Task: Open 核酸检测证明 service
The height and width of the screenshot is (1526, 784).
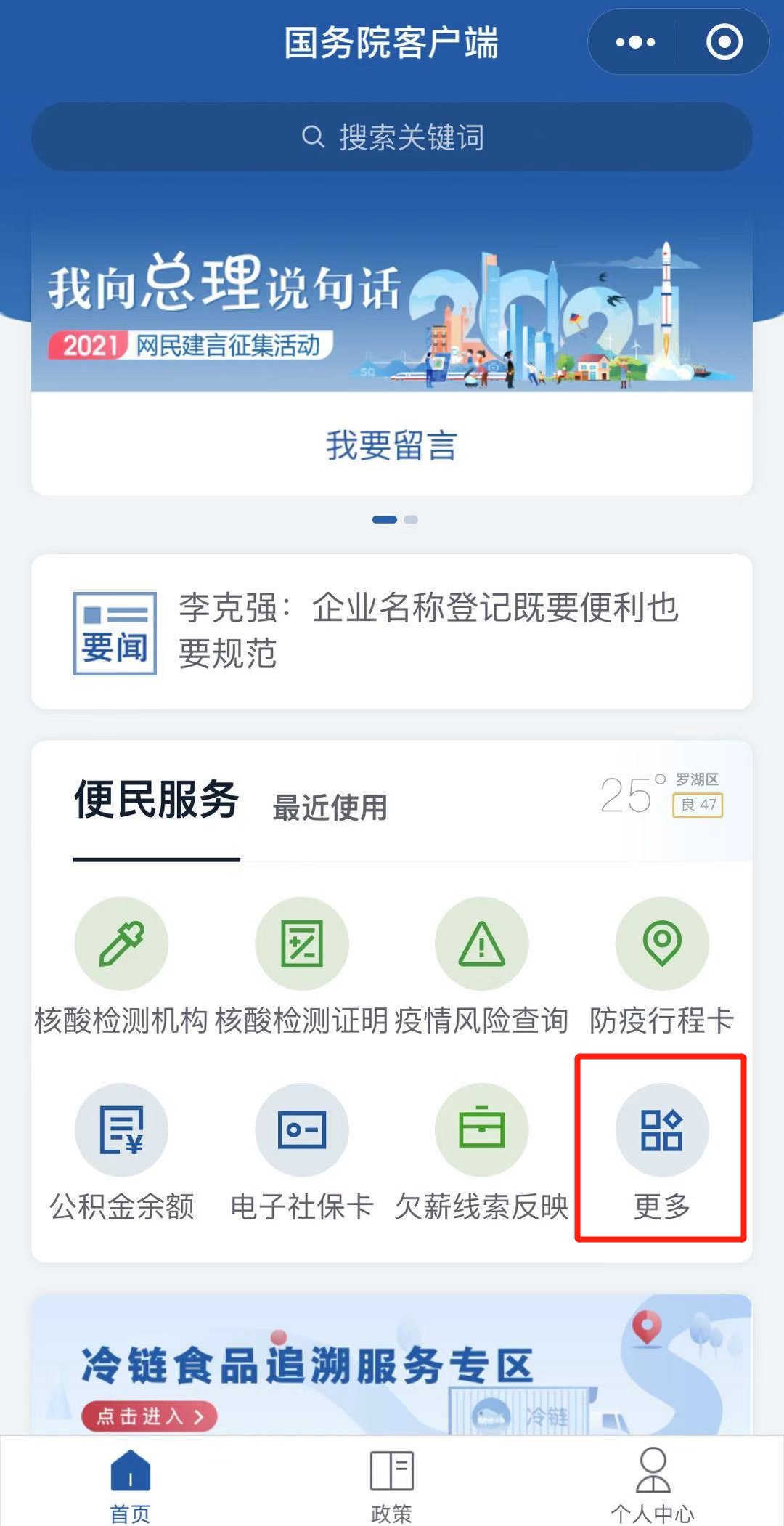Action: point(301,944)
